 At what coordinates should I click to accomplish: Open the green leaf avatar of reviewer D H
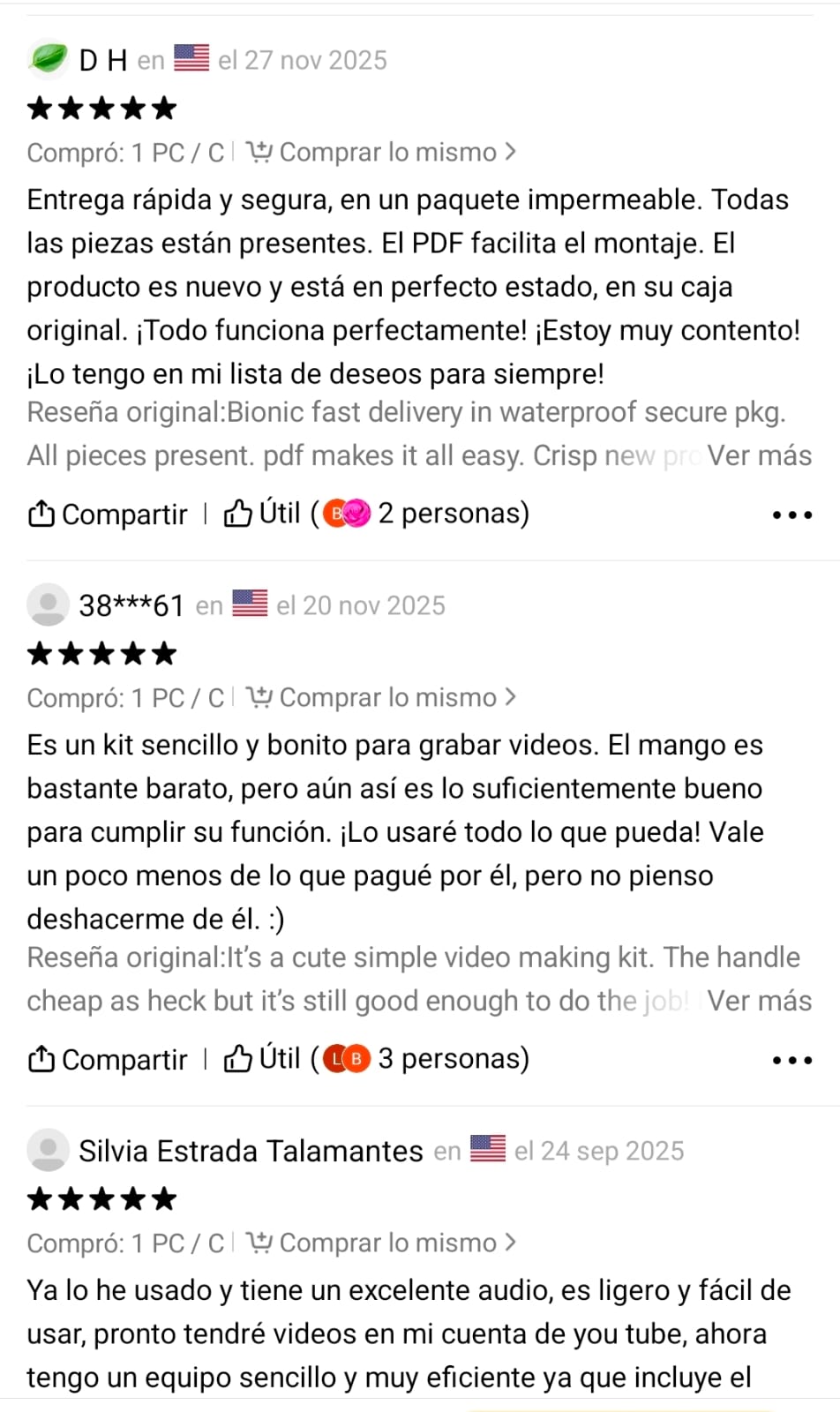click(49, 58)
